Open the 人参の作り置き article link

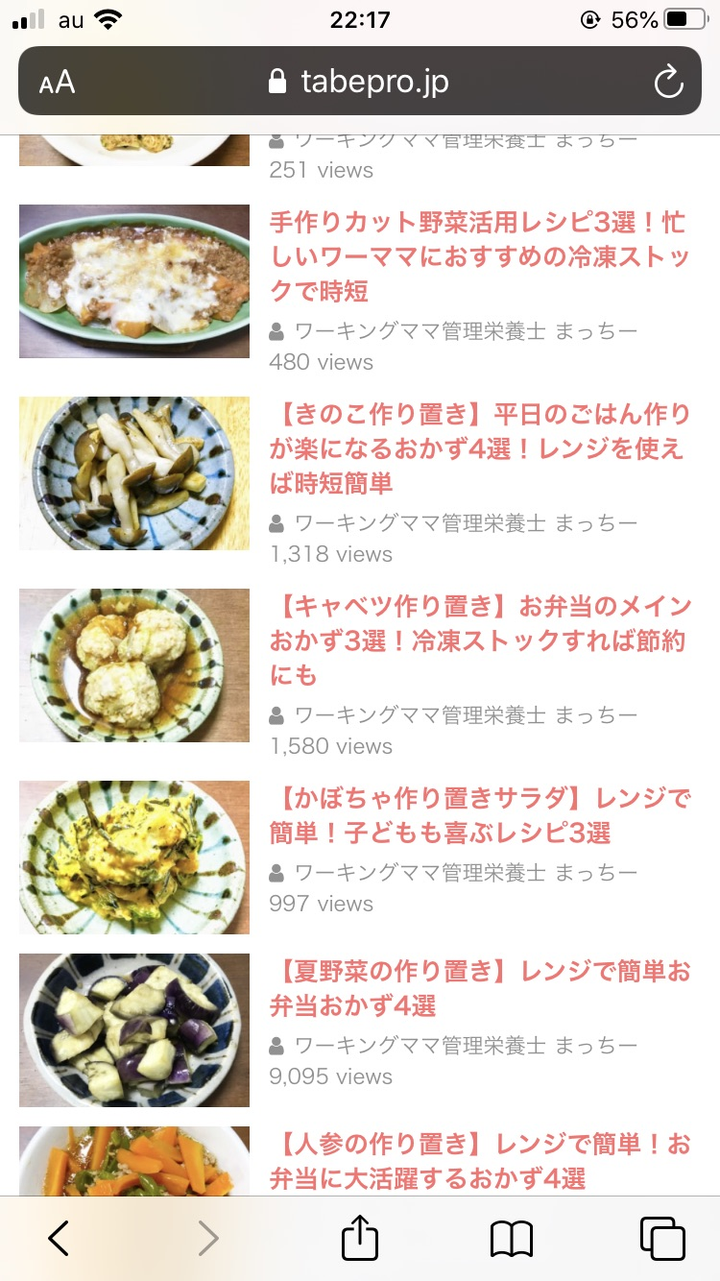[x=479, y=1160]
